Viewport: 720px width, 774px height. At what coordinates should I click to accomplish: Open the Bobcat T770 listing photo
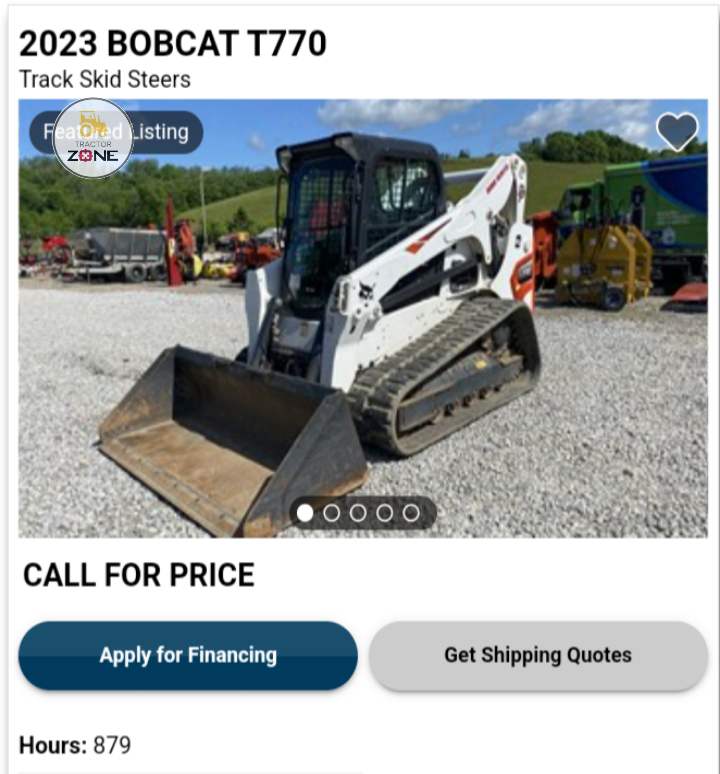pos(362,320)
